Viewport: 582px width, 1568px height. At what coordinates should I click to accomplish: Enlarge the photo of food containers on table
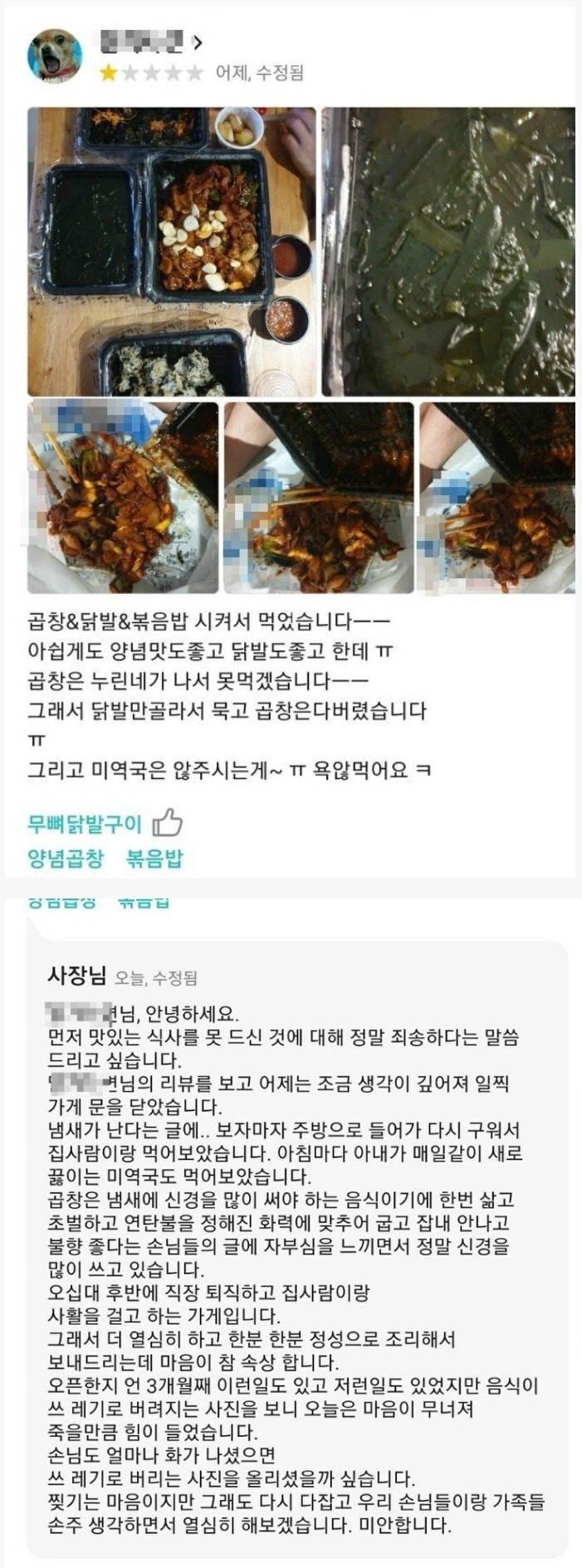click(172, 251)
